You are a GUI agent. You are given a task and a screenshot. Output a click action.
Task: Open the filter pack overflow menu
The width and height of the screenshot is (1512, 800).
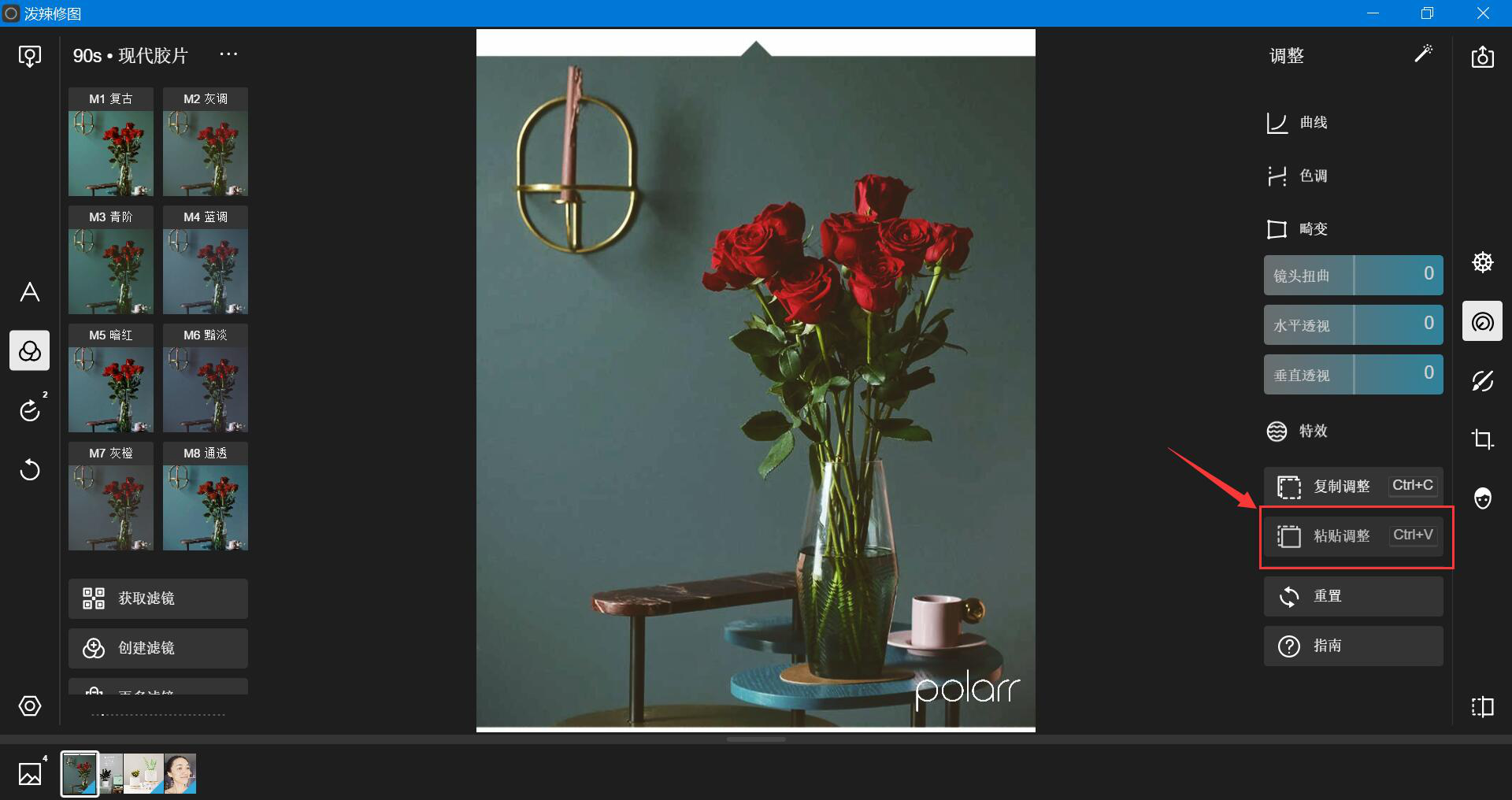pyautogui.click(x=228, y=54)
